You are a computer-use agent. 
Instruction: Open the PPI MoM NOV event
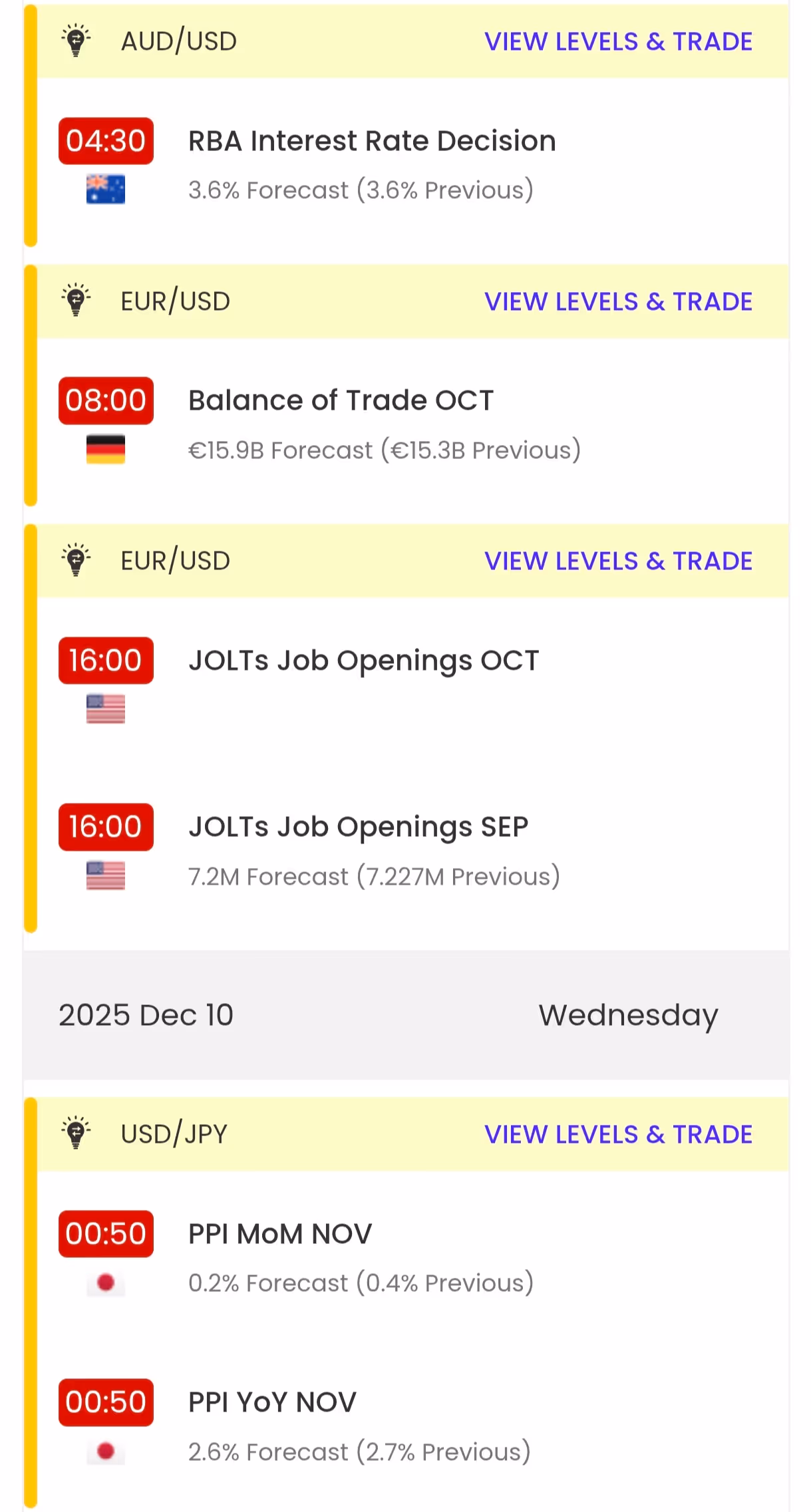click(280, 1235)
